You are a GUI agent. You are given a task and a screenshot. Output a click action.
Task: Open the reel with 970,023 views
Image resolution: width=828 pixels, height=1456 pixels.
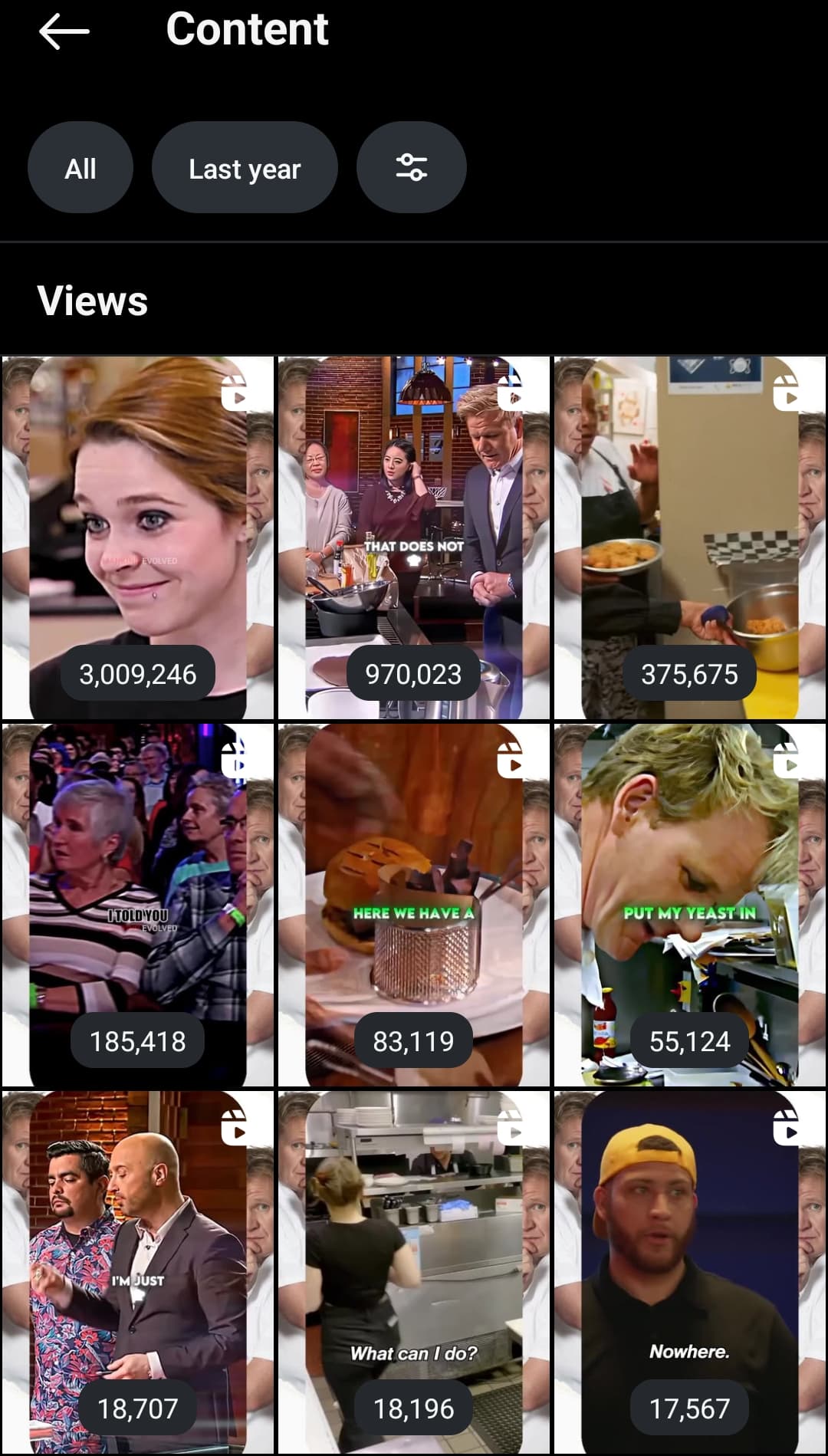pyautogui.click(x=414, y=537)
